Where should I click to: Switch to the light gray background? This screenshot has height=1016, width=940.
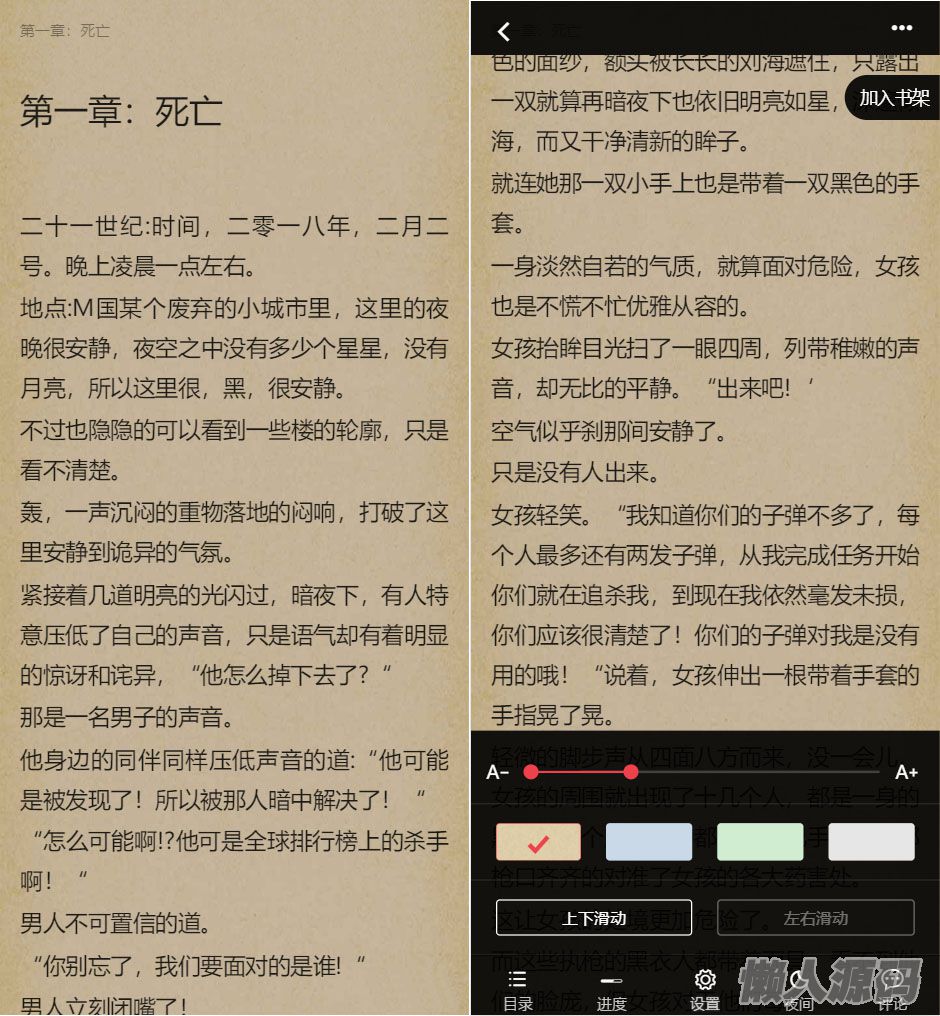[x=871, y=842]
